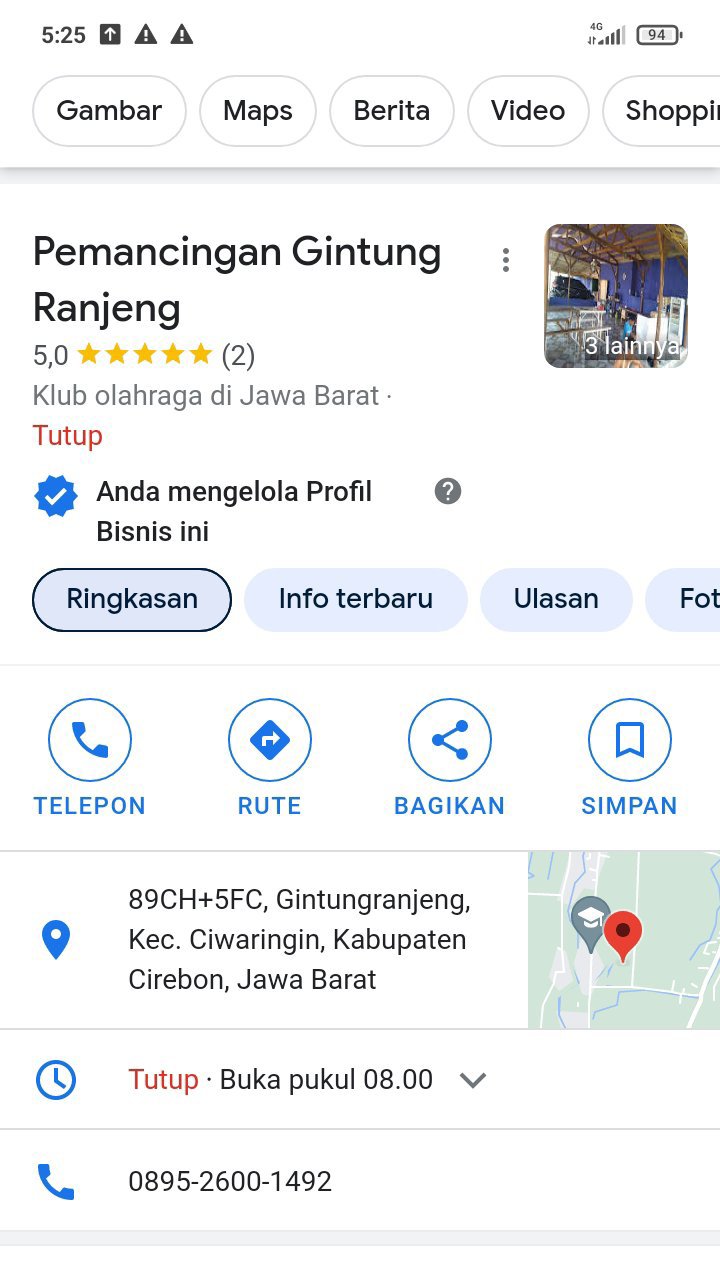Switch to the Maps search tab
This screenshot has height=1280, width=720.
257,111
